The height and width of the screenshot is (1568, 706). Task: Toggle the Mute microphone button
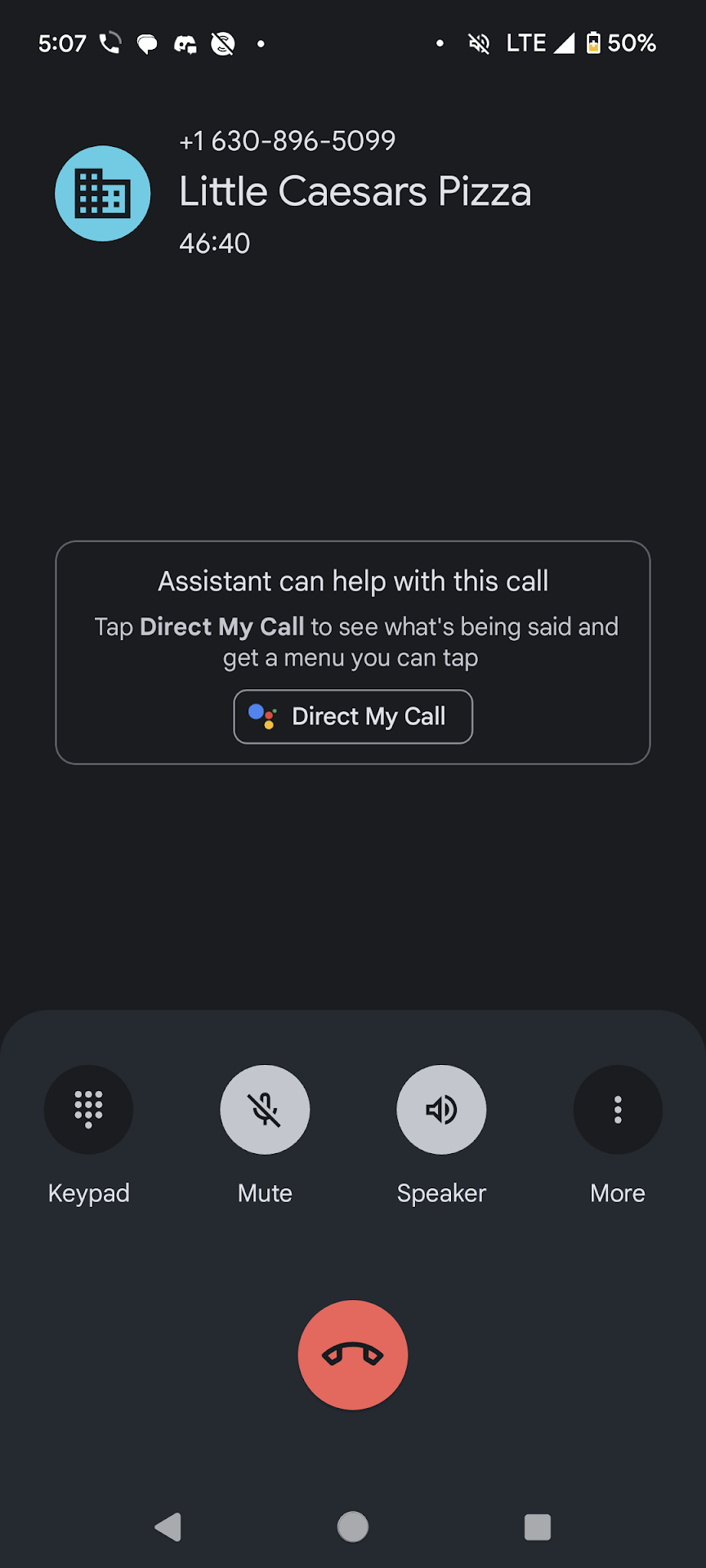pos(265,1109)
